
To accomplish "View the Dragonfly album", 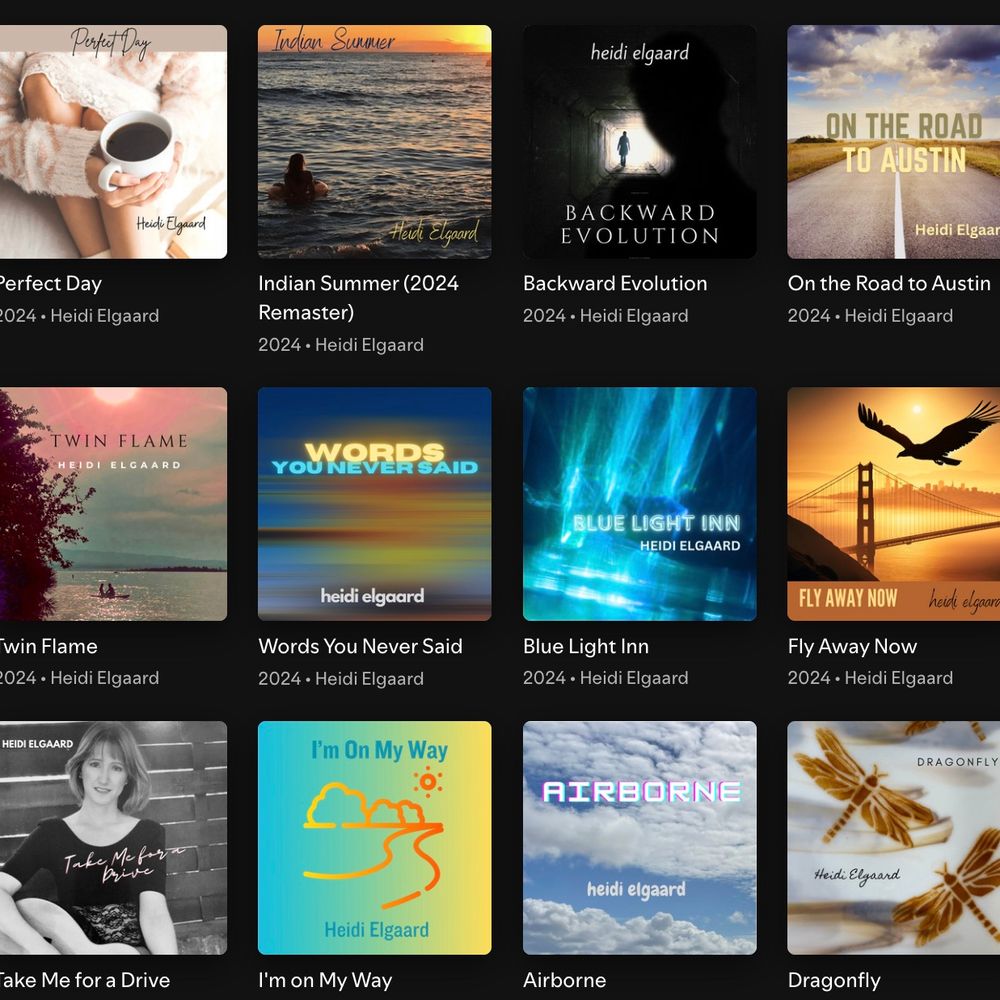I will (x=893, y=838).
